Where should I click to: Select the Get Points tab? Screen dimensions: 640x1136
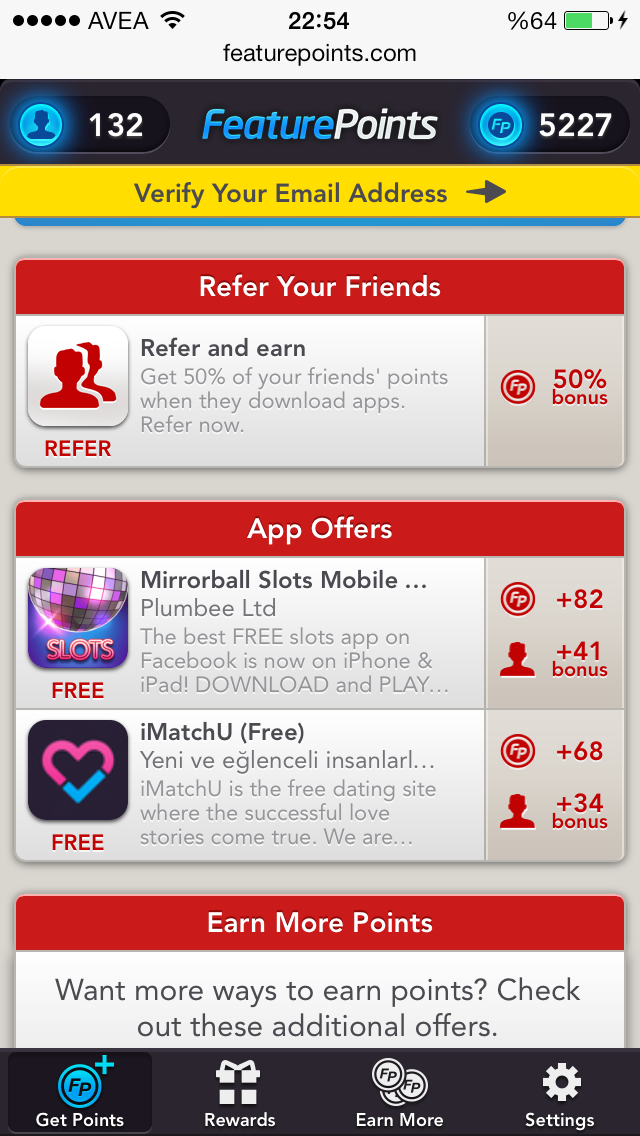(x=80, y=1094)
